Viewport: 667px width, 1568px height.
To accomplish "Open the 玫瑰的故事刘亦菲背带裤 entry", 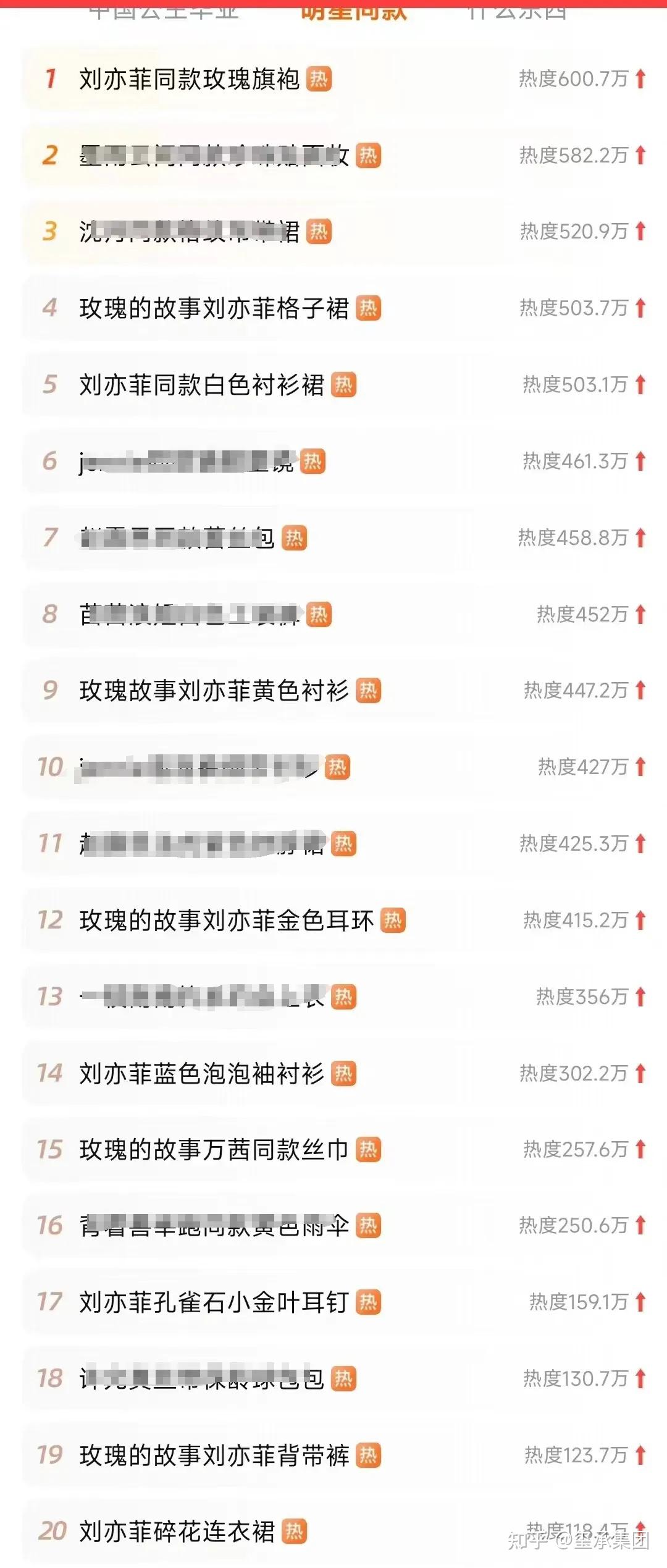I will click(214, 1455).
